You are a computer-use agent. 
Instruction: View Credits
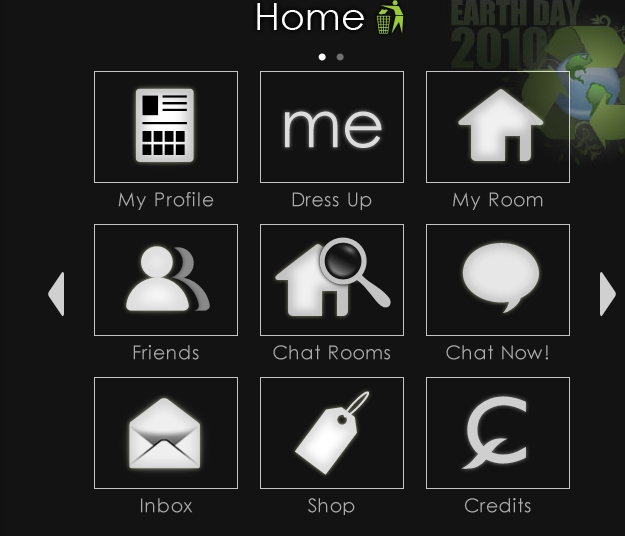point(498,433)
